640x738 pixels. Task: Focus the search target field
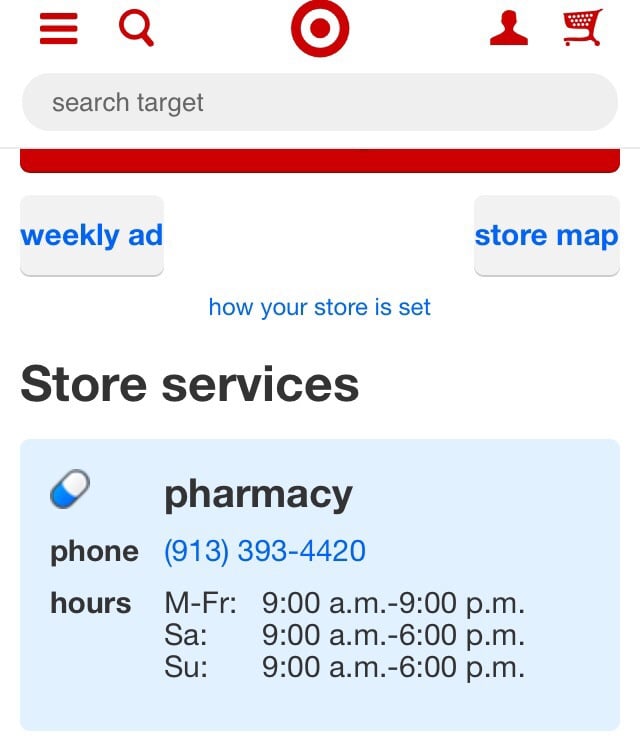(x=320, y=102)
